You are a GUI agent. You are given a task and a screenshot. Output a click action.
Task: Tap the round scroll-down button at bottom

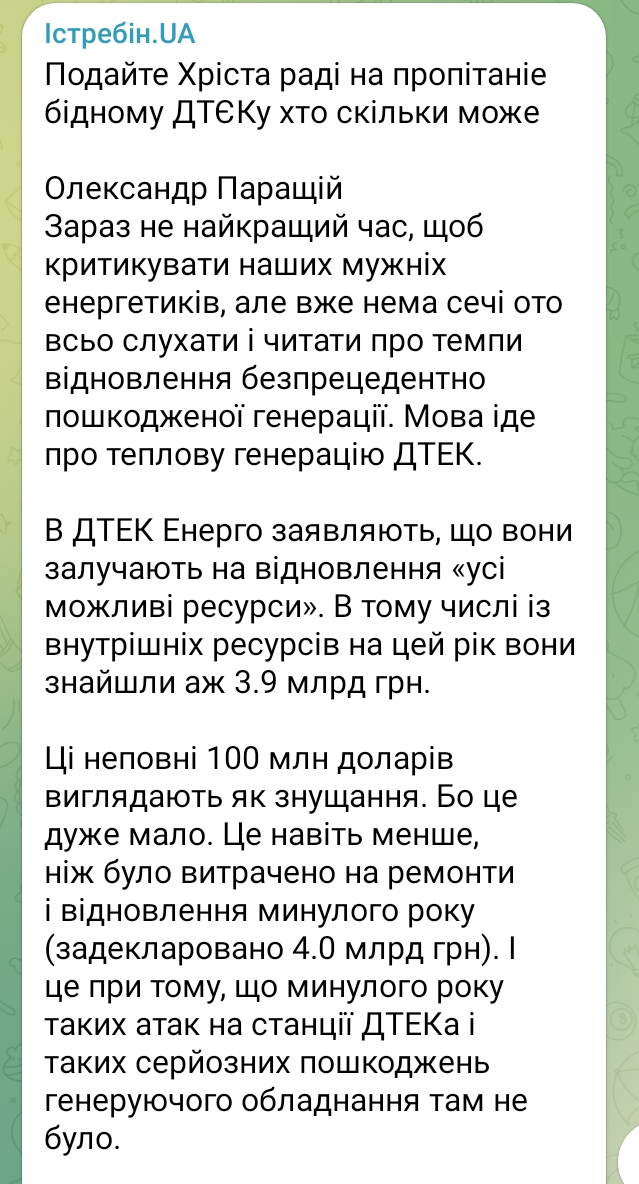[629, 1158]
